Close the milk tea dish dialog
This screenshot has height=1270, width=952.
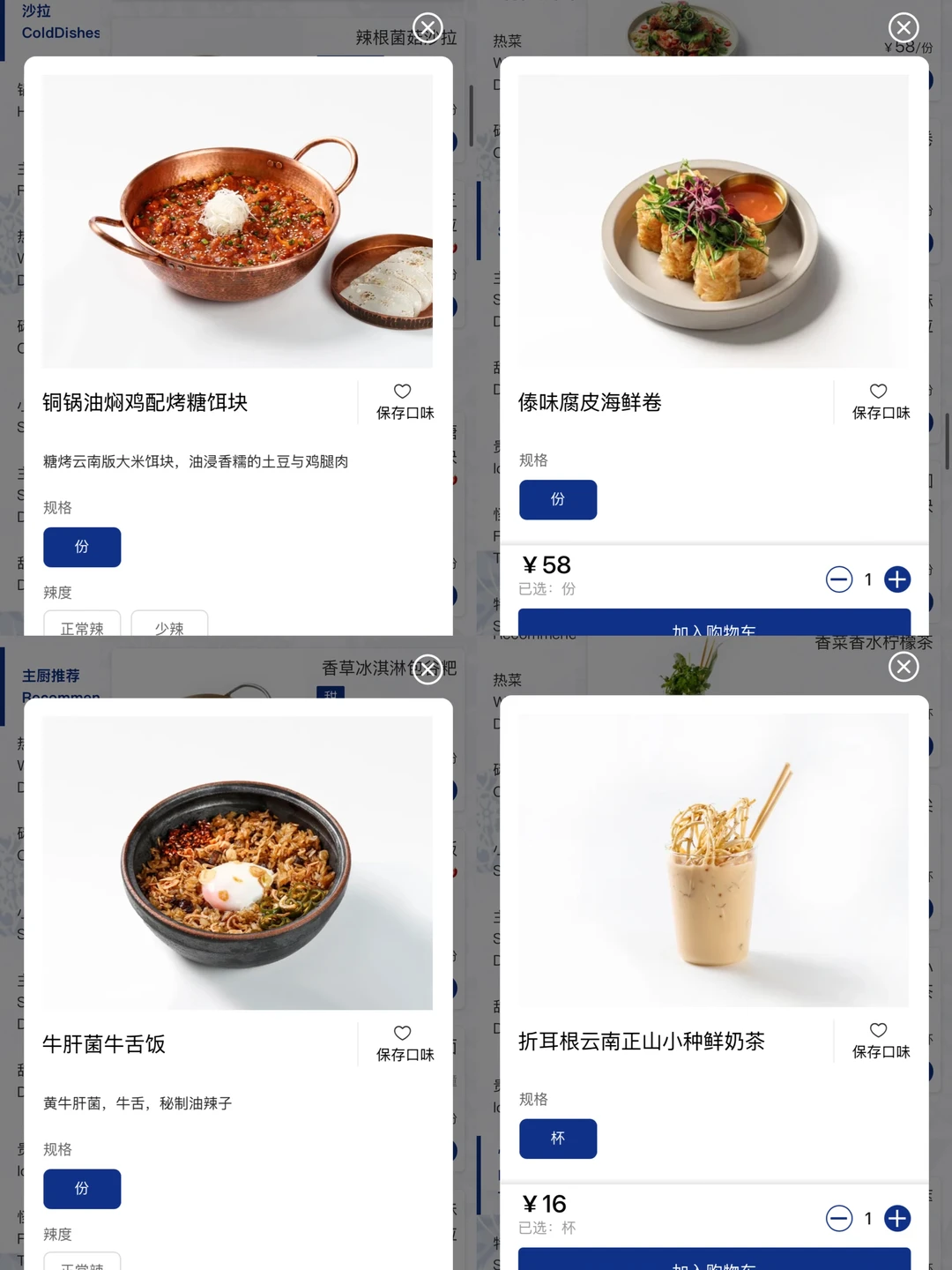[904, 668]
